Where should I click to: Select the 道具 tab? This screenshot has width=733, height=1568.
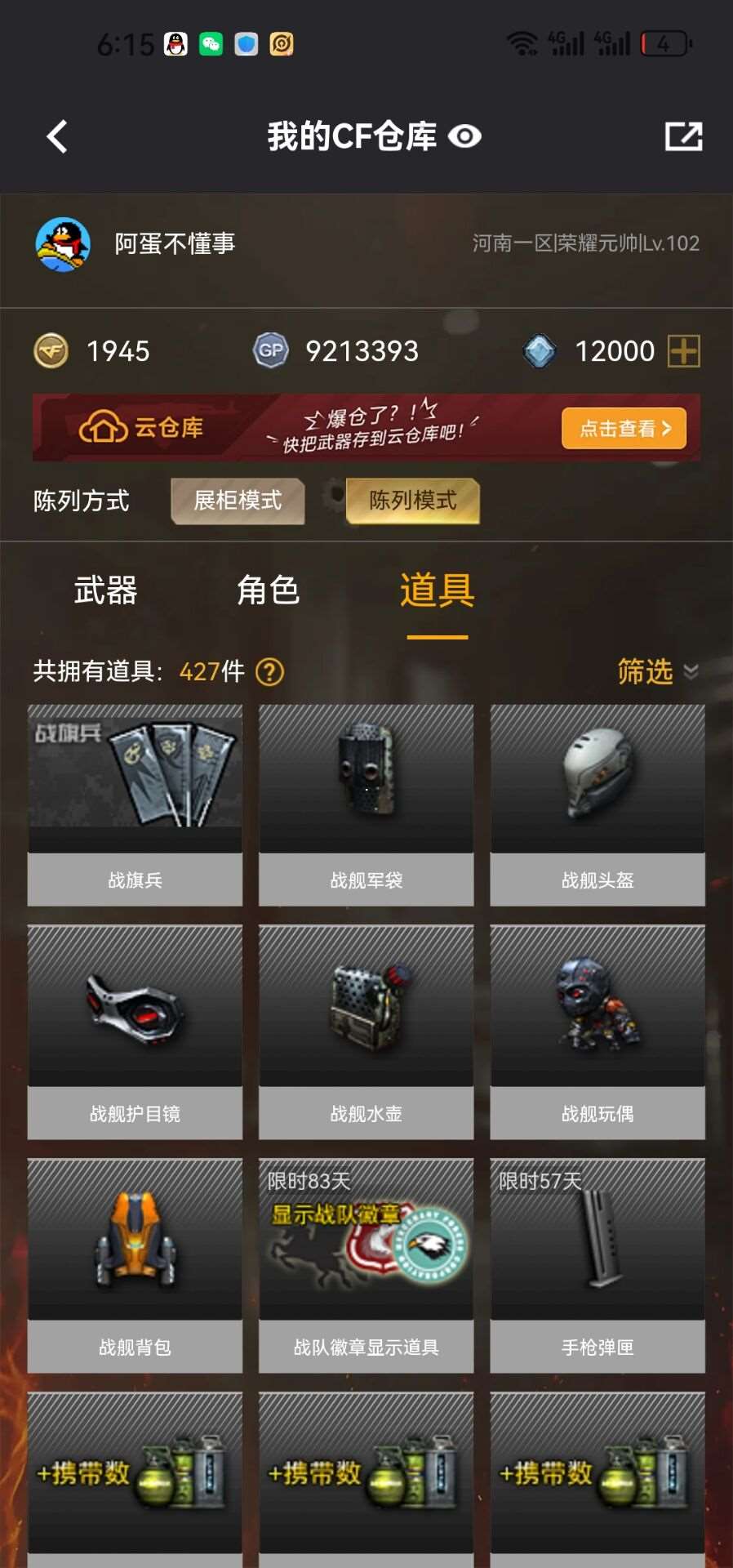tap(437, 590)
